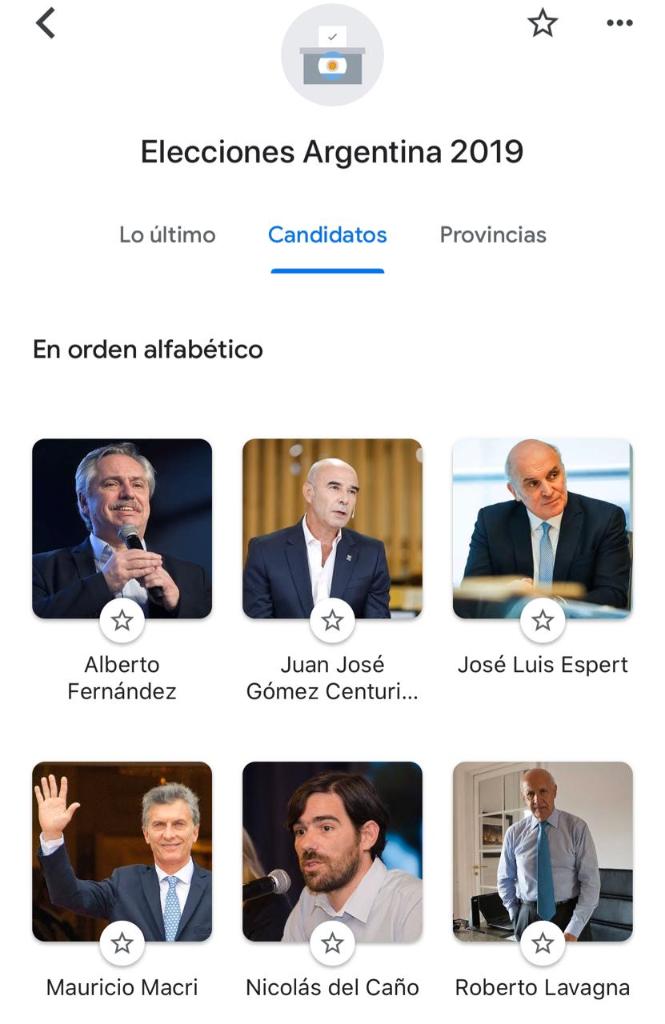Switch to the Provincias tab

point(493,235)
